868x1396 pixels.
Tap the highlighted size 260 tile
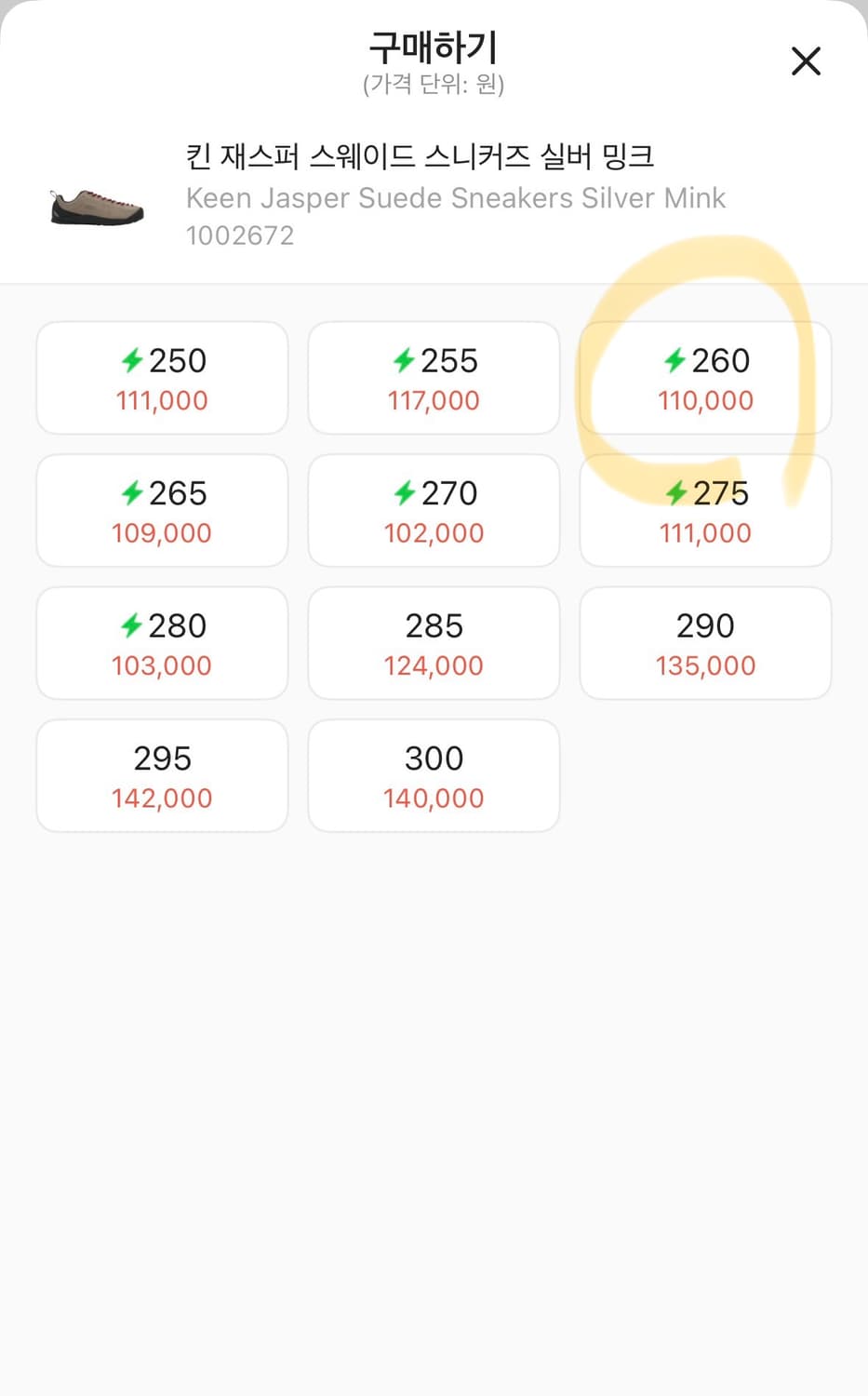point(704,378)
